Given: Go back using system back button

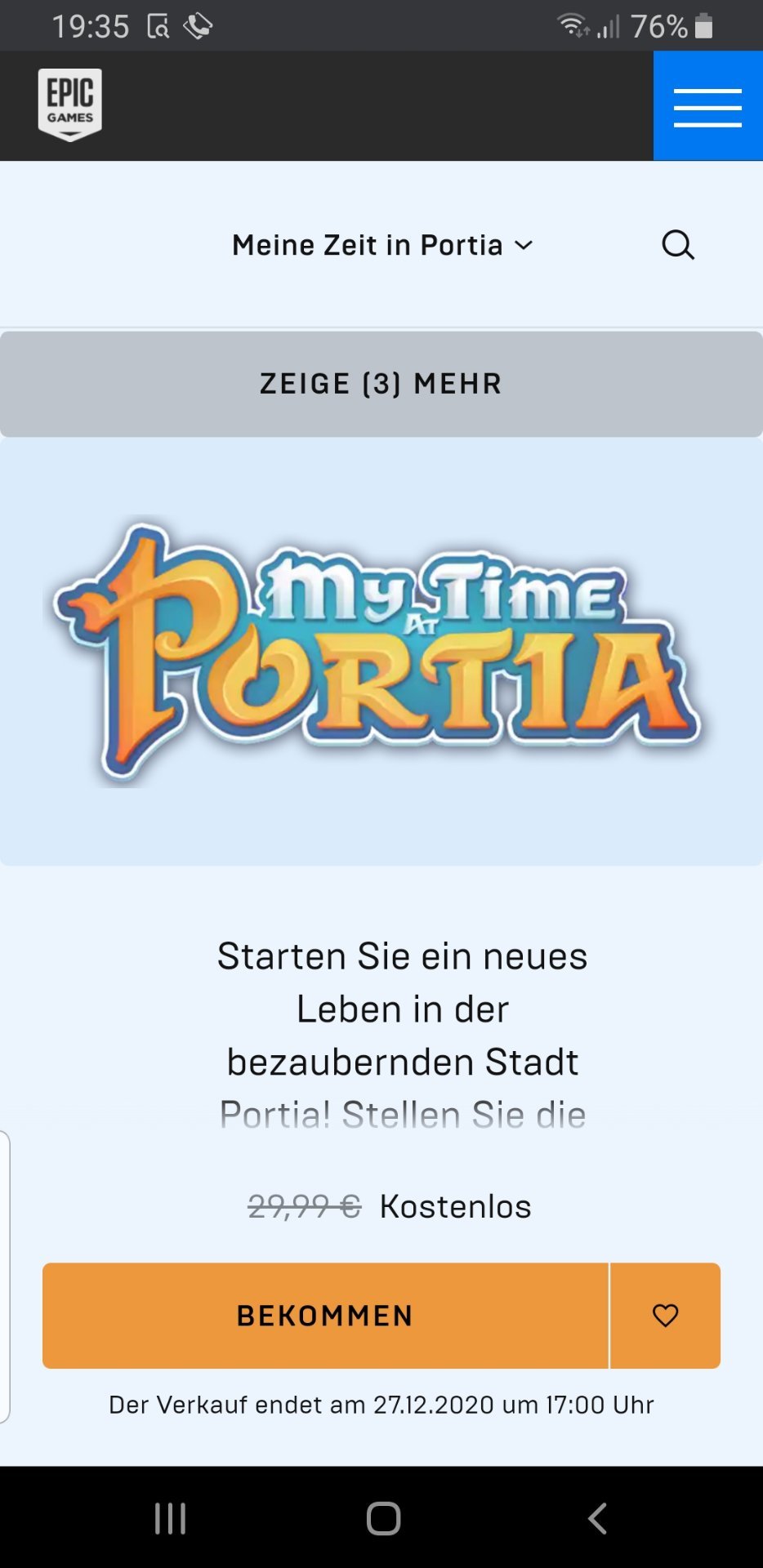Looking at the screenshot, I should click(597, 1519).
